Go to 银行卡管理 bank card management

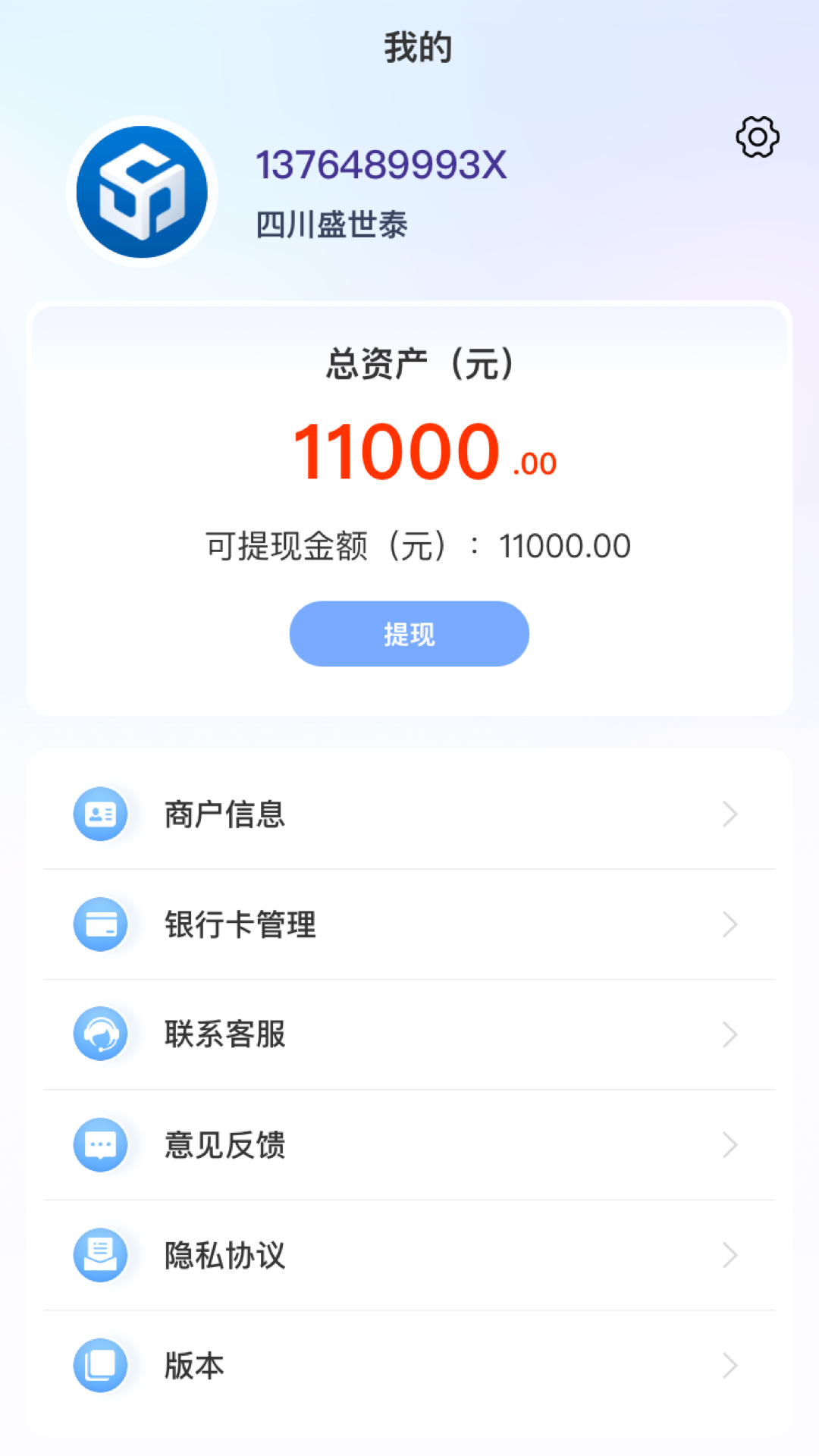[409, 924]
